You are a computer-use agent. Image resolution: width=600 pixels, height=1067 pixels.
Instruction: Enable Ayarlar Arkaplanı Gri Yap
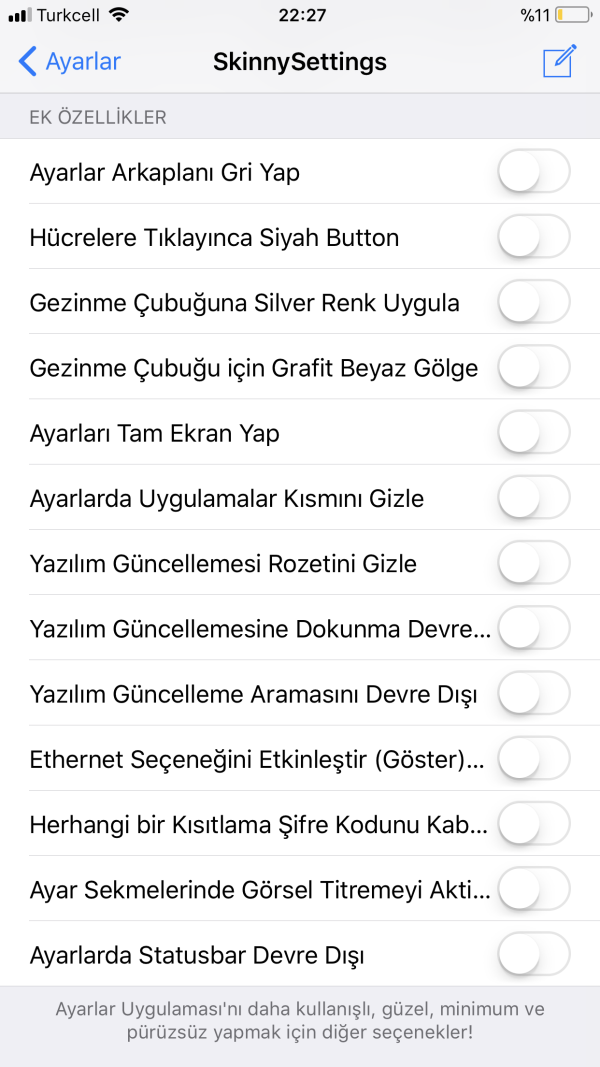(534, 172)
